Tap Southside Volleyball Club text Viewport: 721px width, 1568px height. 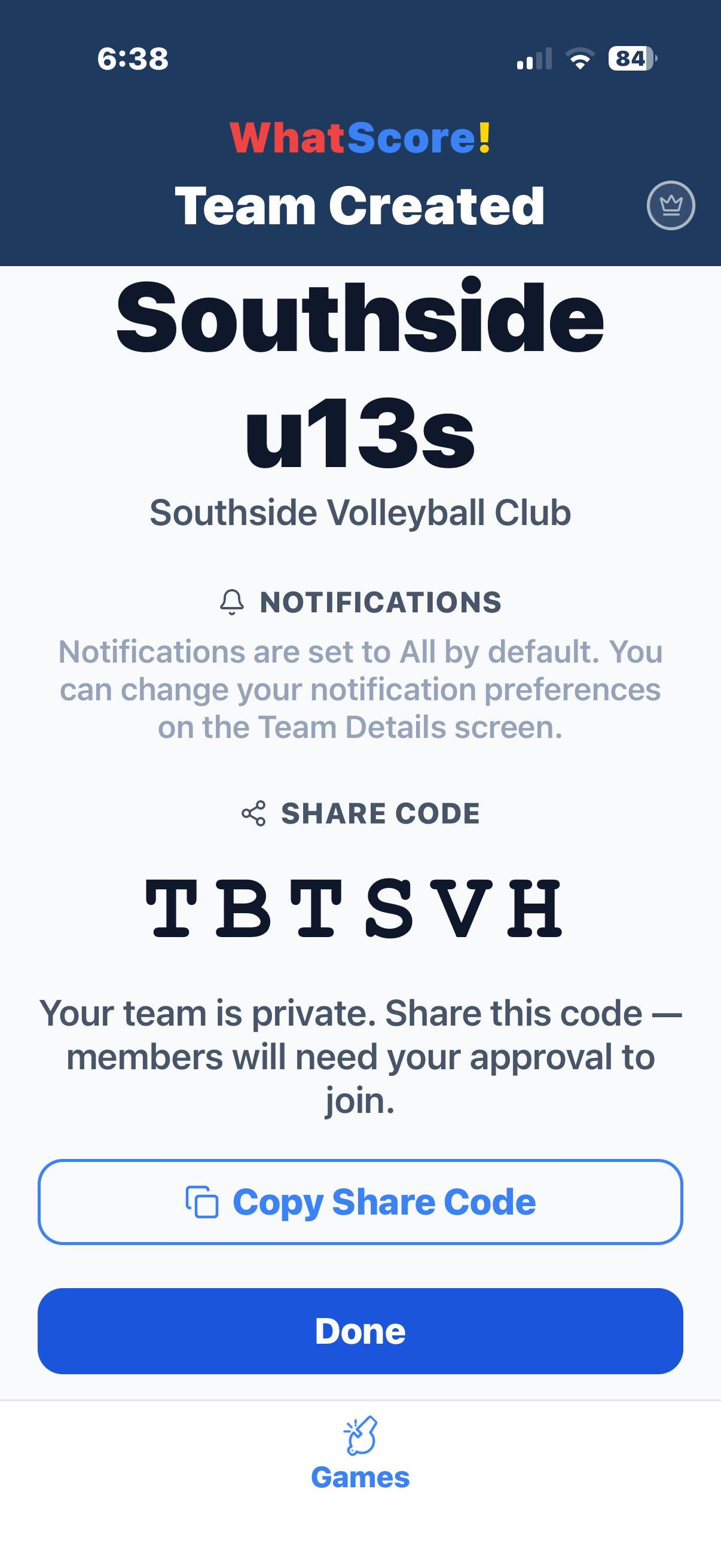click(x=360, y=512)
